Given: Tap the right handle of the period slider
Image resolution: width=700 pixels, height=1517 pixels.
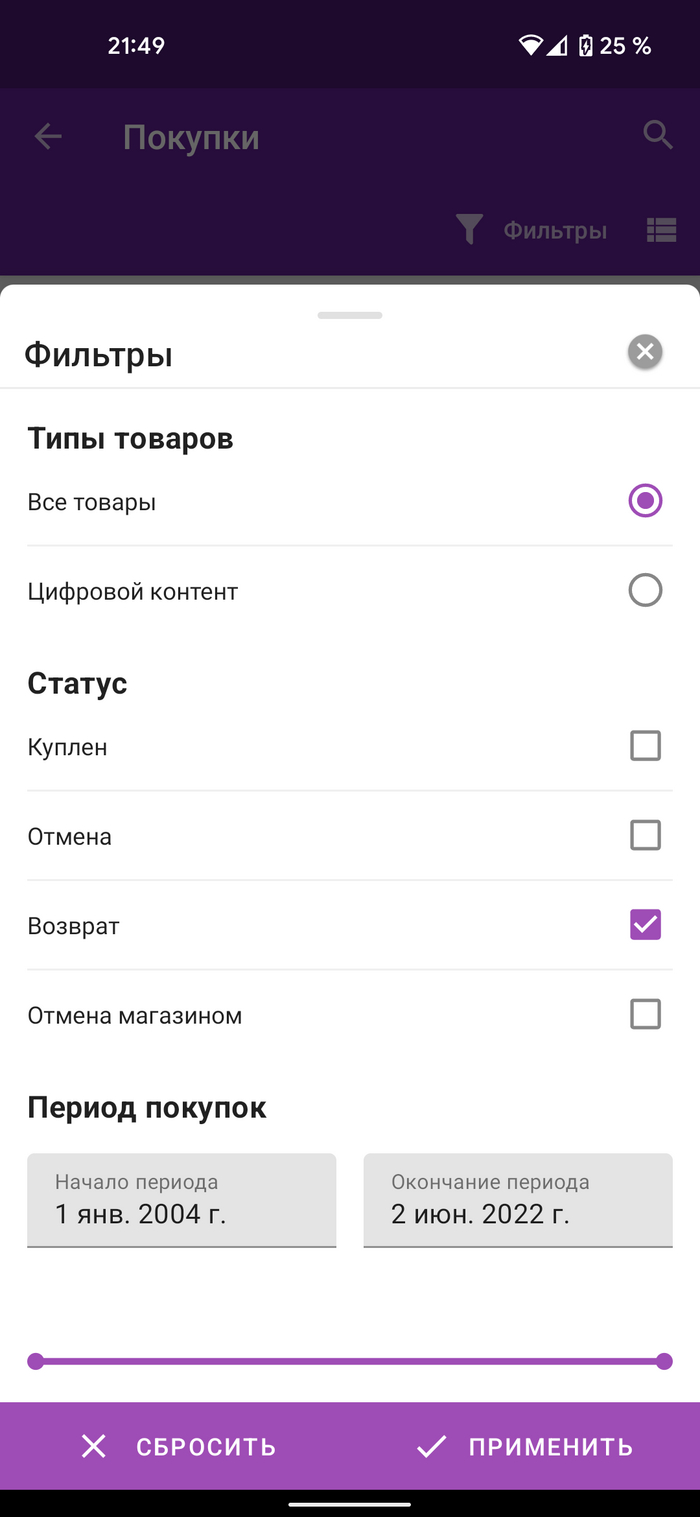Looking at the screenshot, I should tap(664, 1361).
